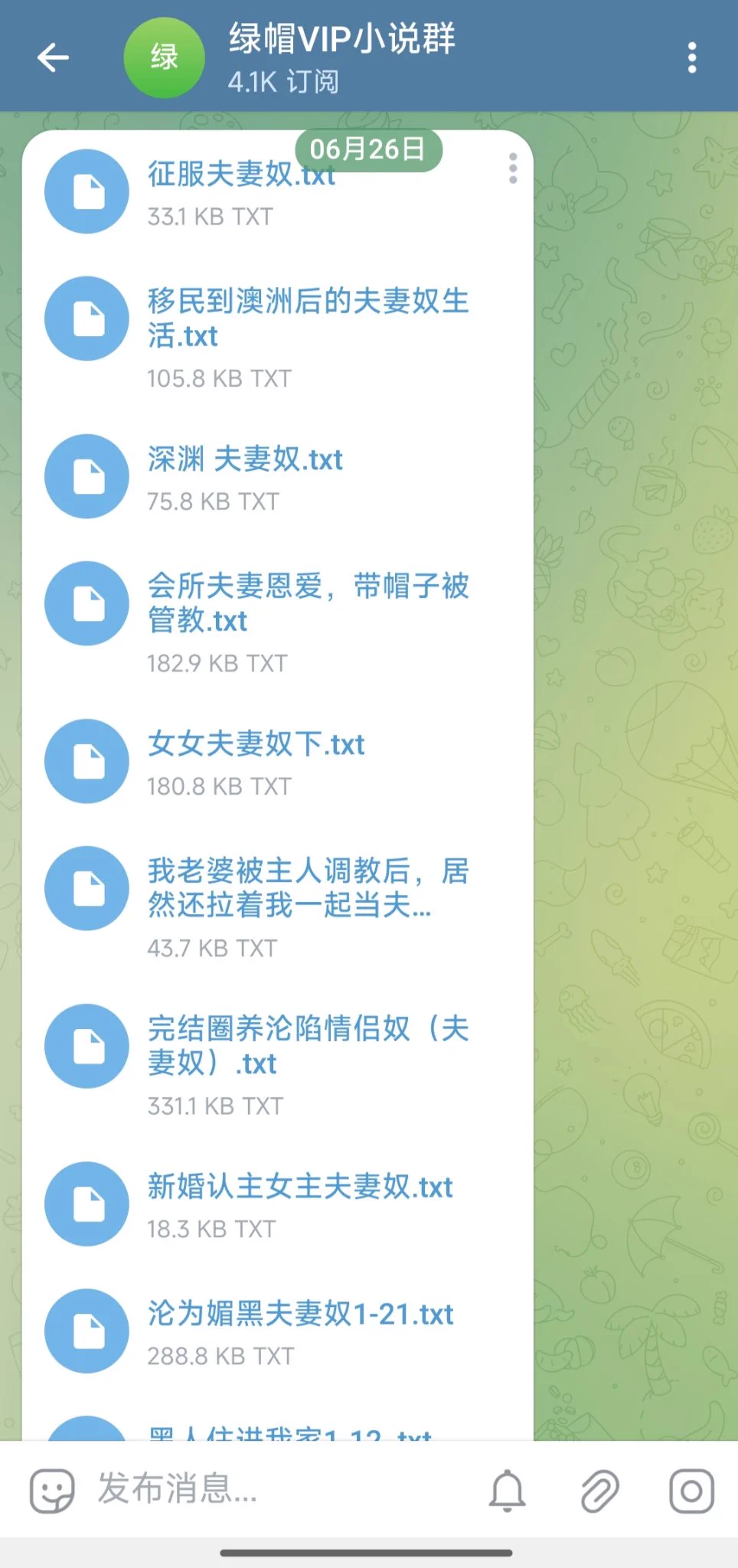
Task: Download the 105.8 KB TXT file
Action: click(87, 318)
